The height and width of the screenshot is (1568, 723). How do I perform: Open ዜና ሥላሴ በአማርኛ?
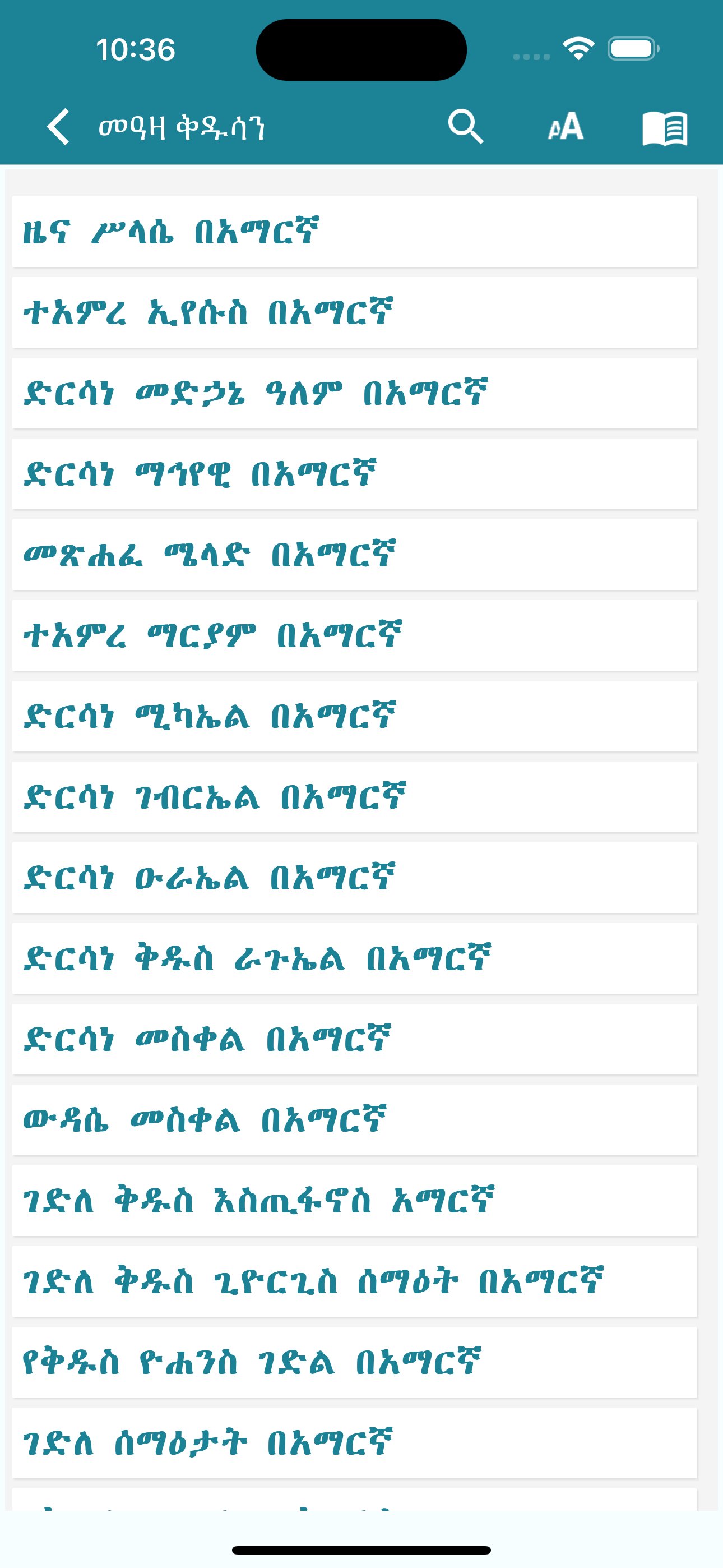pos(354,231)
